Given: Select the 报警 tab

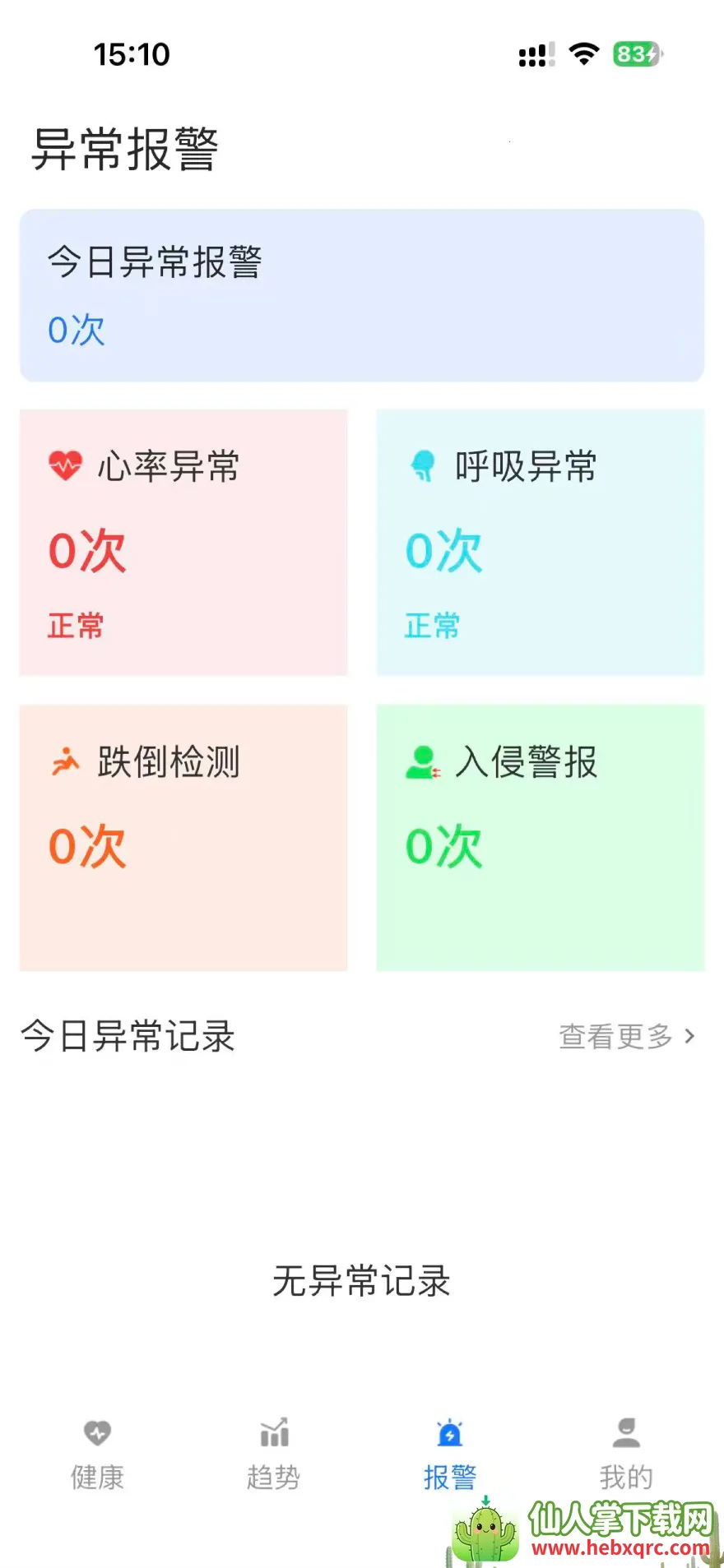Looking at the screenshot, I should (x=449, y=1454).
